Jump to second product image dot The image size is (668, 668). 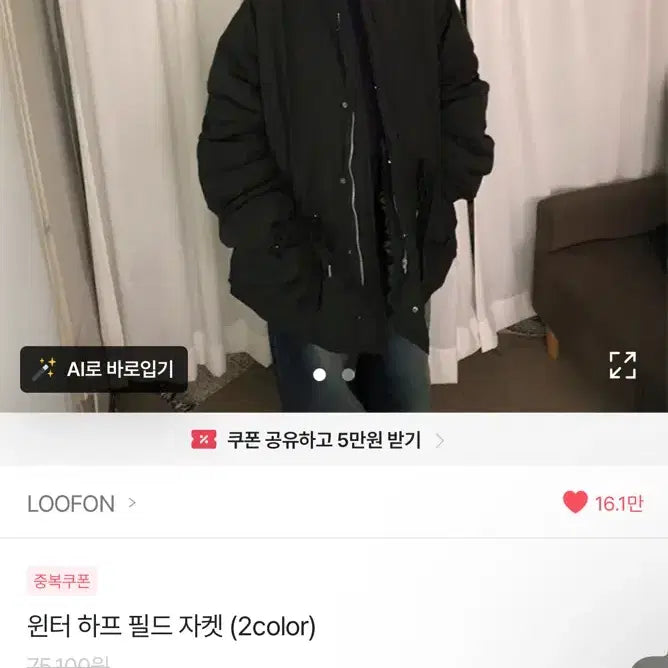pos(348,375)
